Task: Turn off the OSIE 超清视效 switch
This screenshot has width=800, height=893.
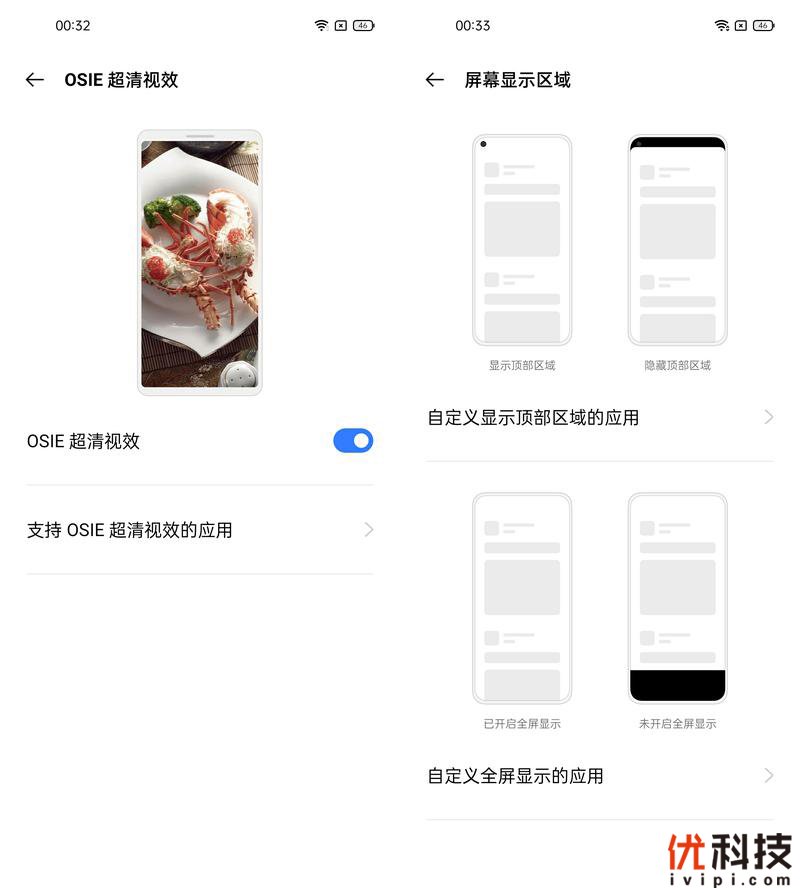Action: pos(352,441)
